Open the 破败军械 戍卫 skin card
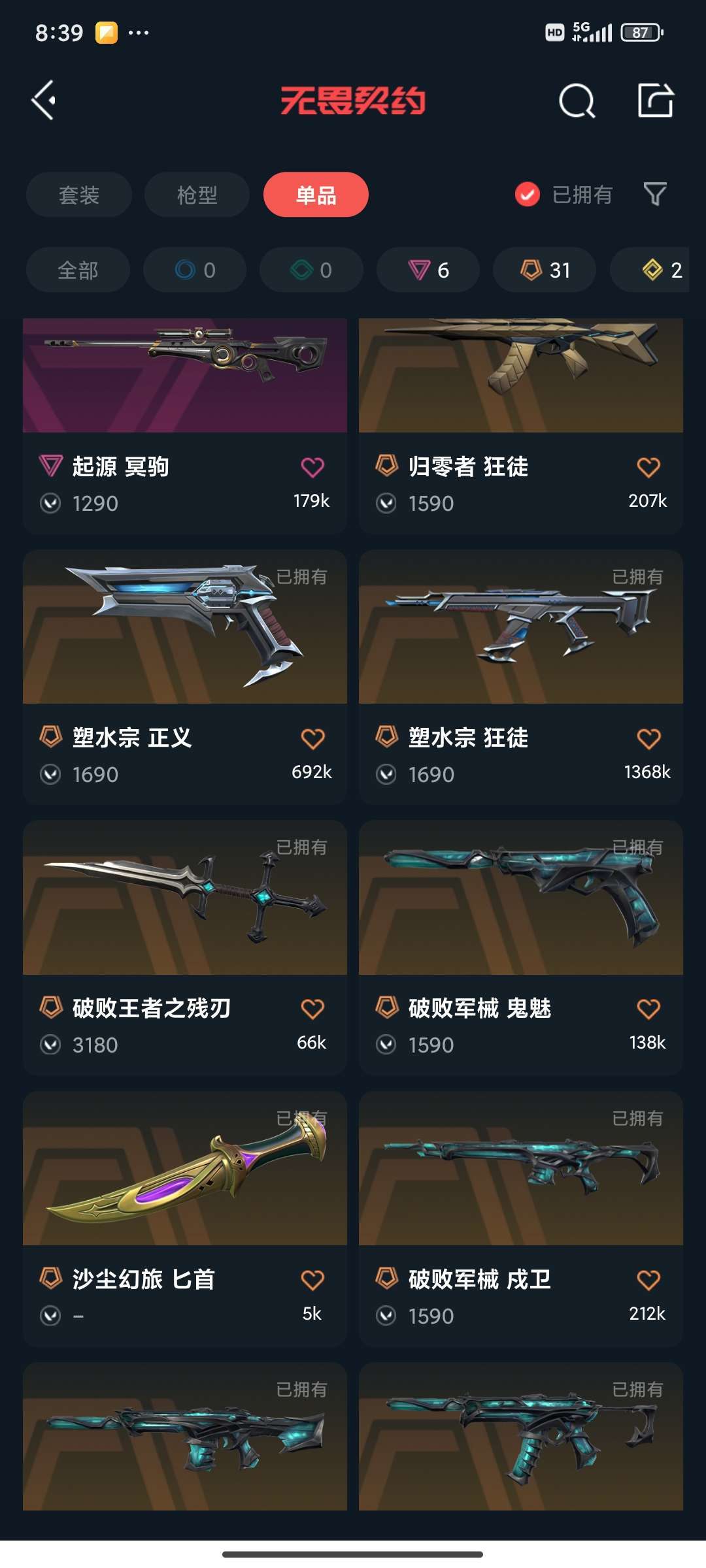The height and width of the screenshot is (1568, 706). click(x=521, y=1219)
